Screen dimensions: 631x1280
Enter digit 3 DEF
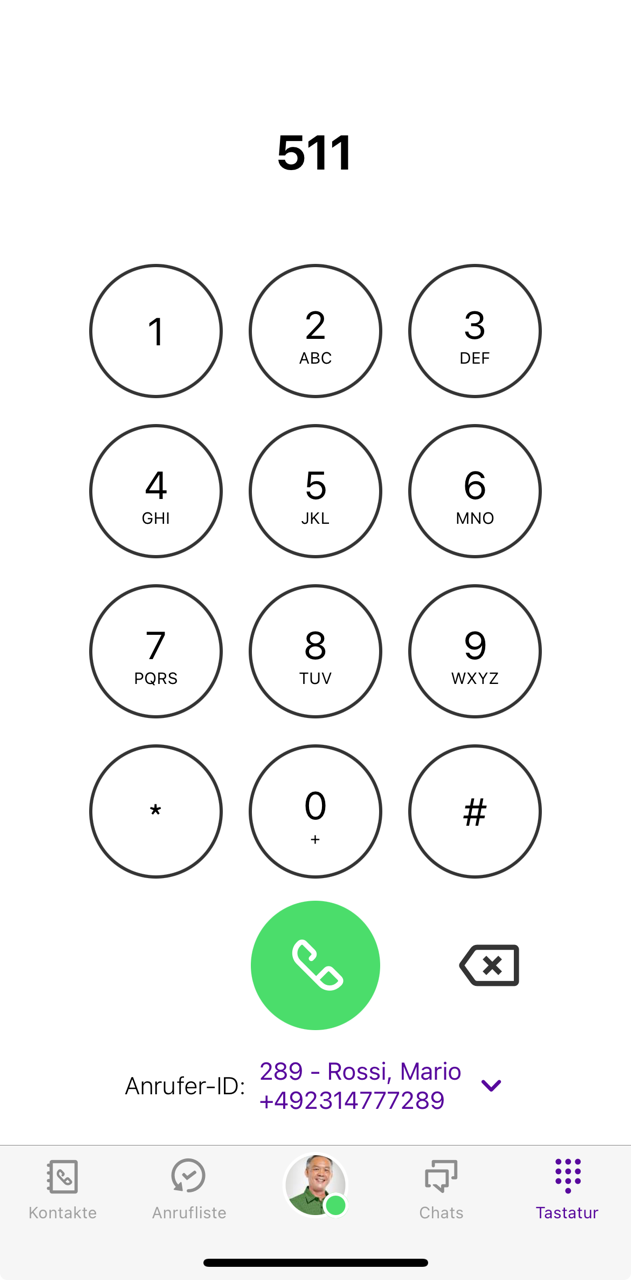tap(475, 331)
